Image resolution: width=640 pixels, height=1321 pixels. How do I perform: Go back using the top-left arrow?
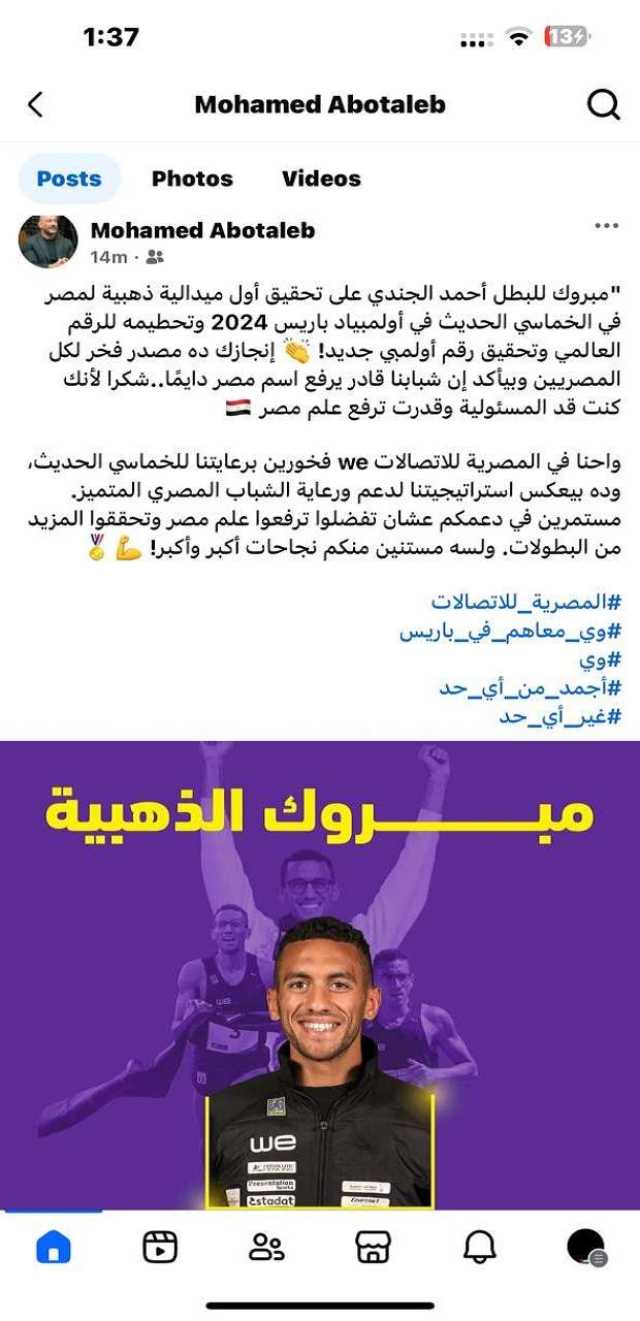click(36, 104)
